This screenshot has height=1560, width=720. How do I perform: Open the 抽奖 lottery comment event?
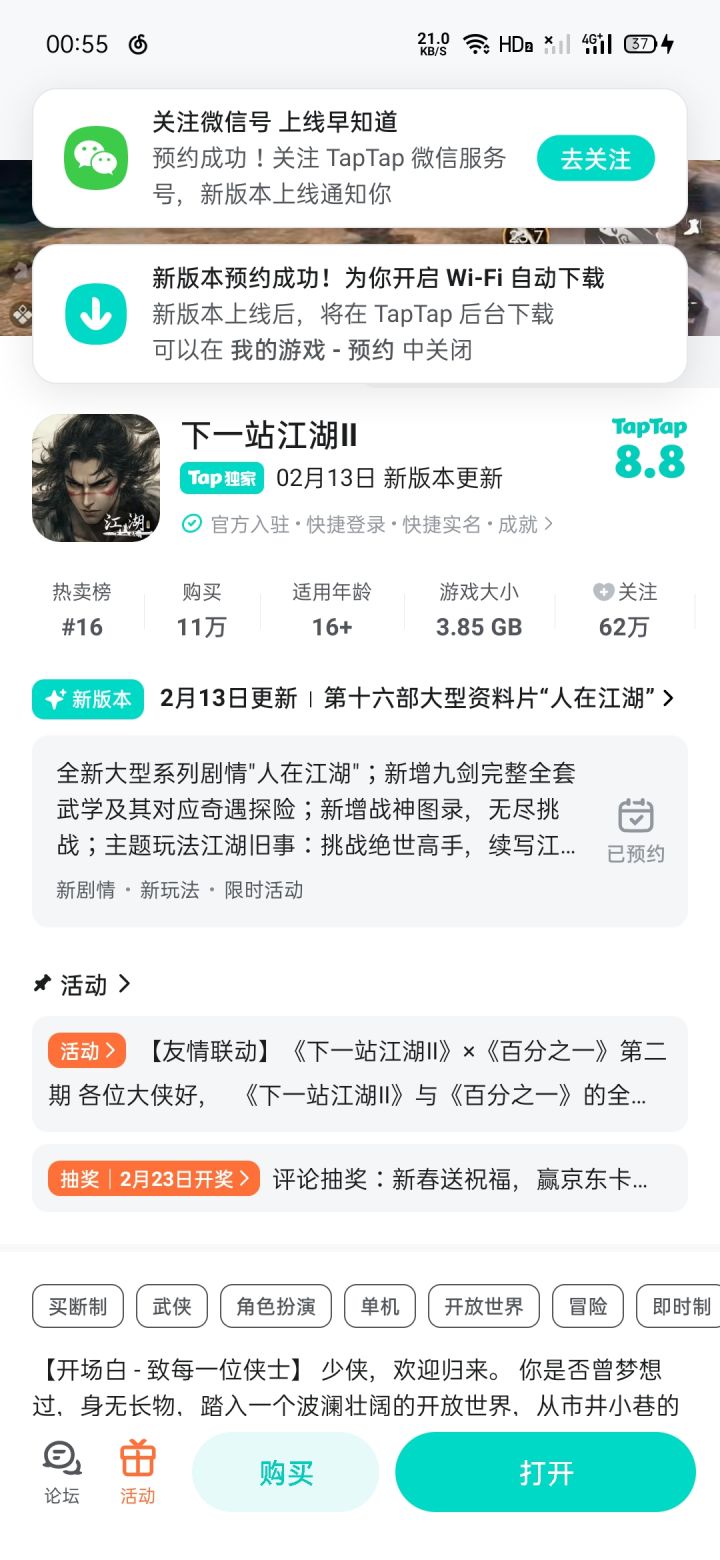360,1180
